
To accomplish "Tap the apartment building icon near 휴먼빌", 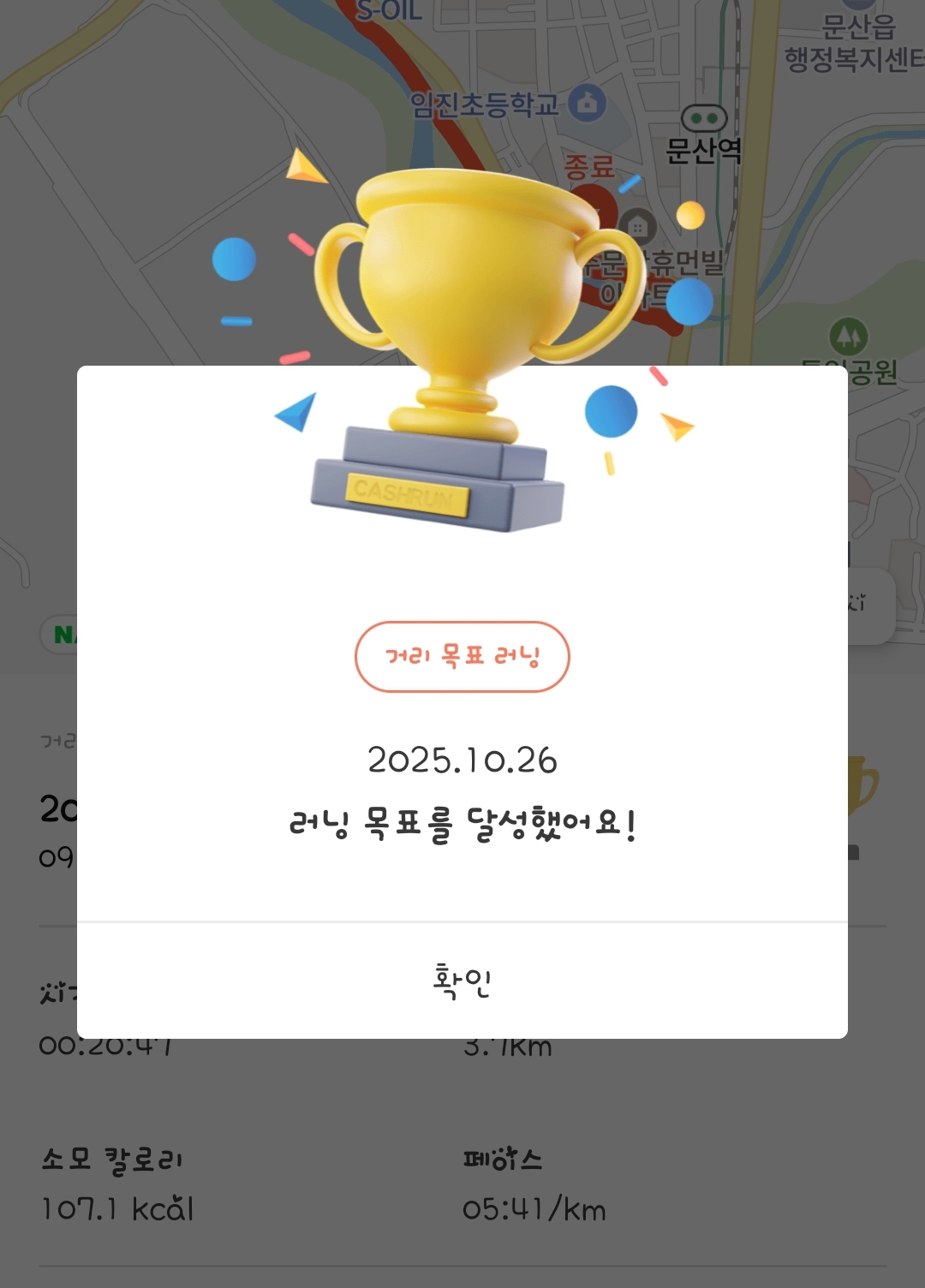I will (638, 225).
